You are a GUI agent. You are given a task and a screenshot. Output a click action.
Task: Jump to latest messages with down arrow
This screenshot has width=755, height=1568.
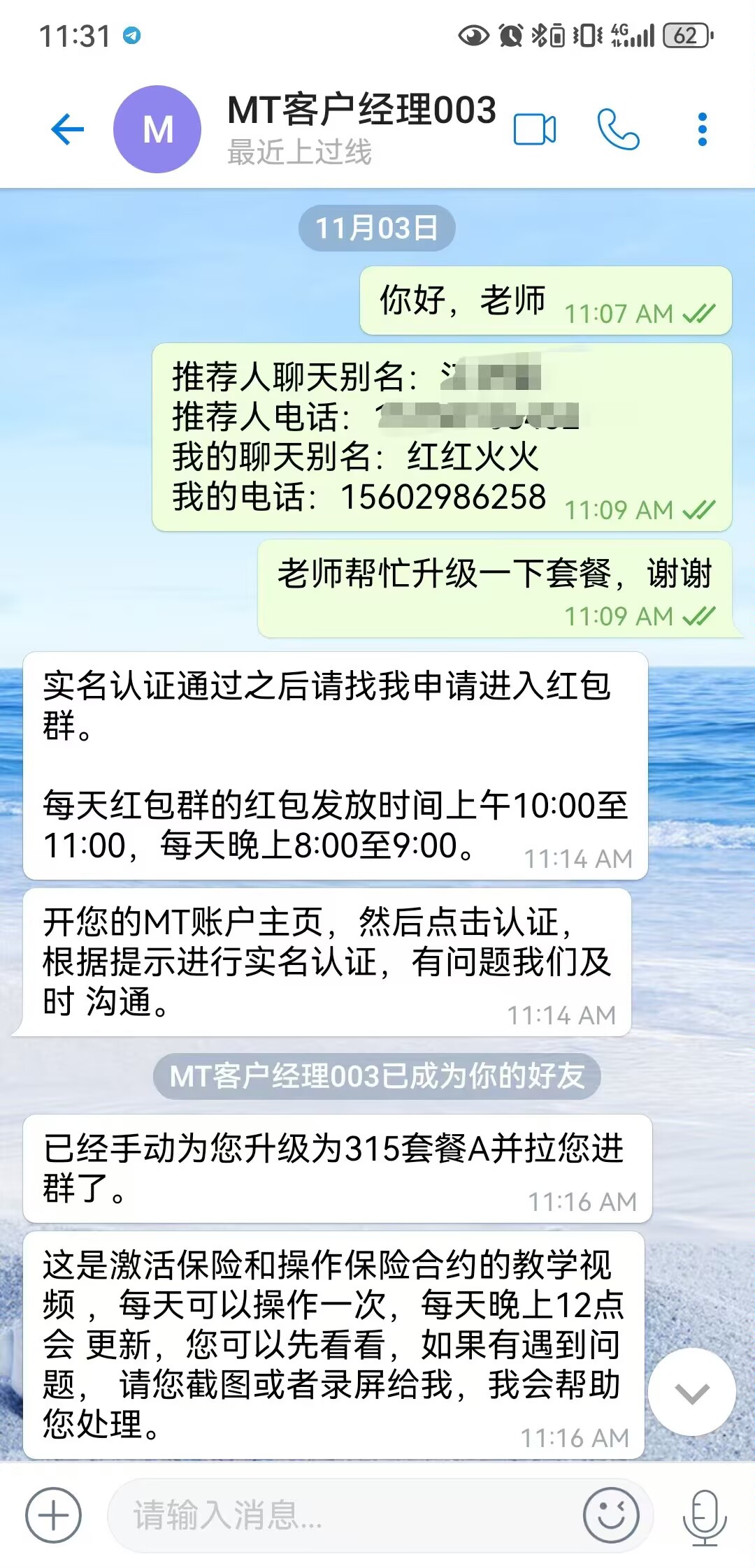tap(692, 1393)
